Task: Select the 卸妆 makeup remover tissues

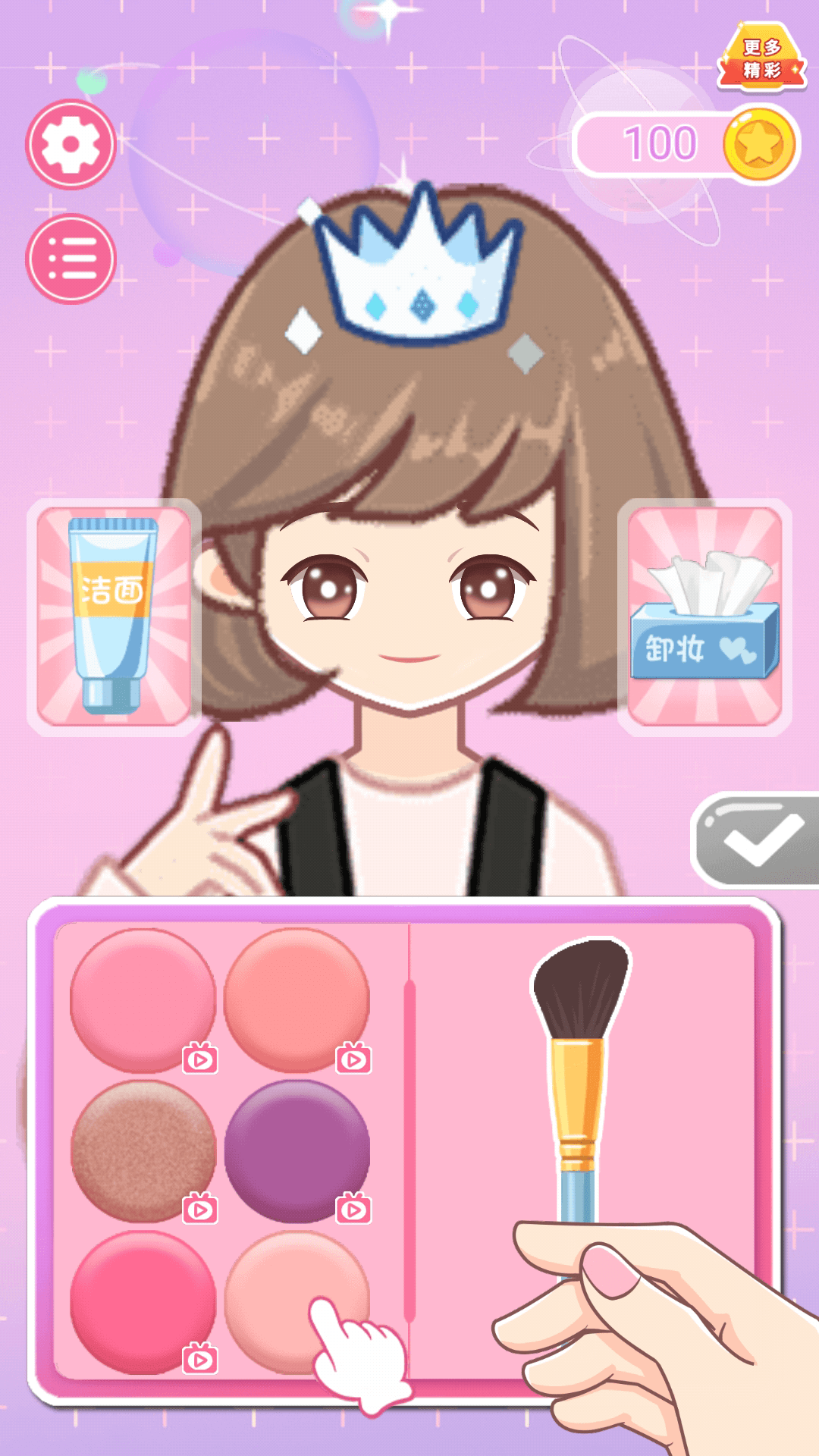Action: [704, 617]
